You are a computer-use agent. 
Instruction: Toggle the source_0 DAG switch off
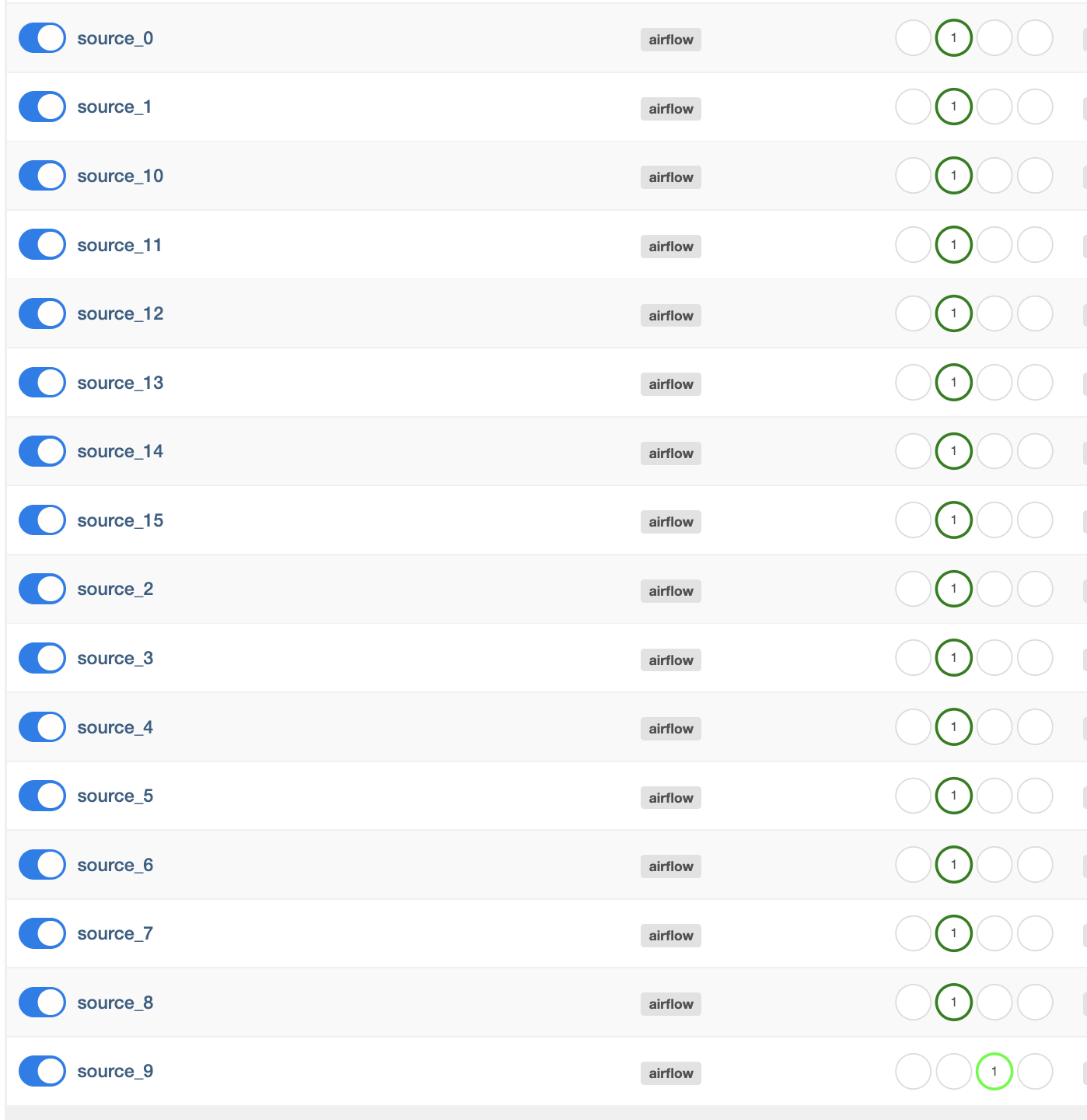coord(42,38)
